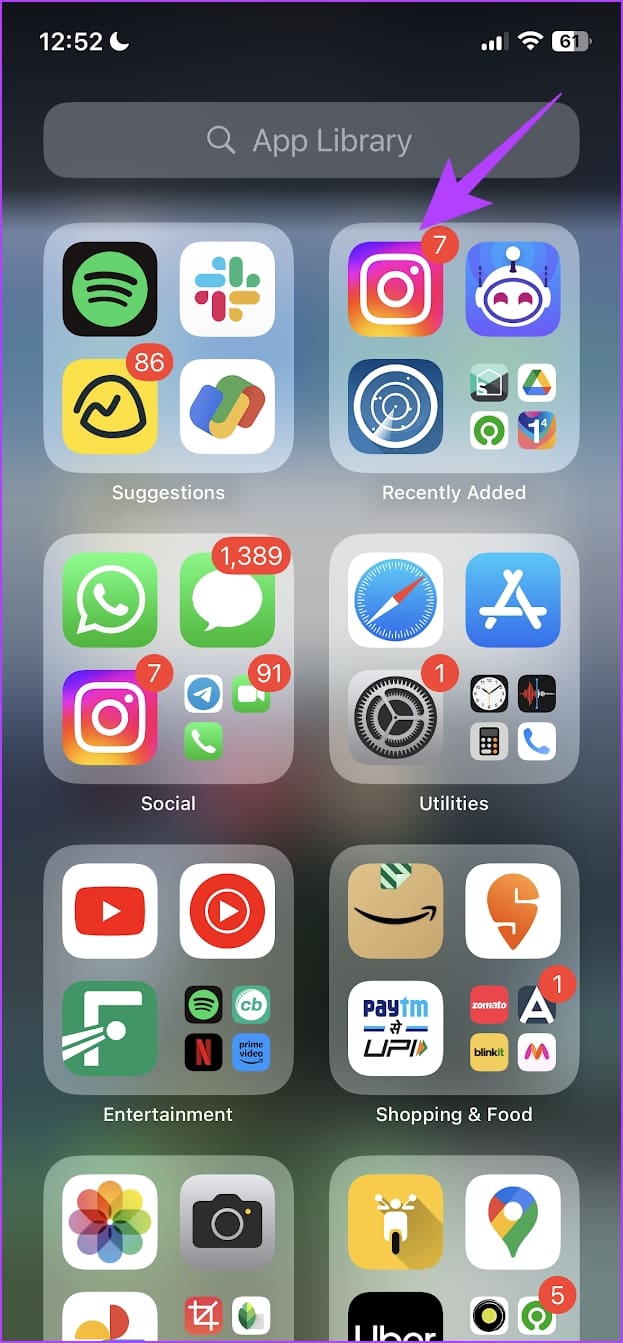This screenshot has height=1343, width=623.
Task: Tap the App Library search field
Action: pyautogui.click(x=311, y=140)
